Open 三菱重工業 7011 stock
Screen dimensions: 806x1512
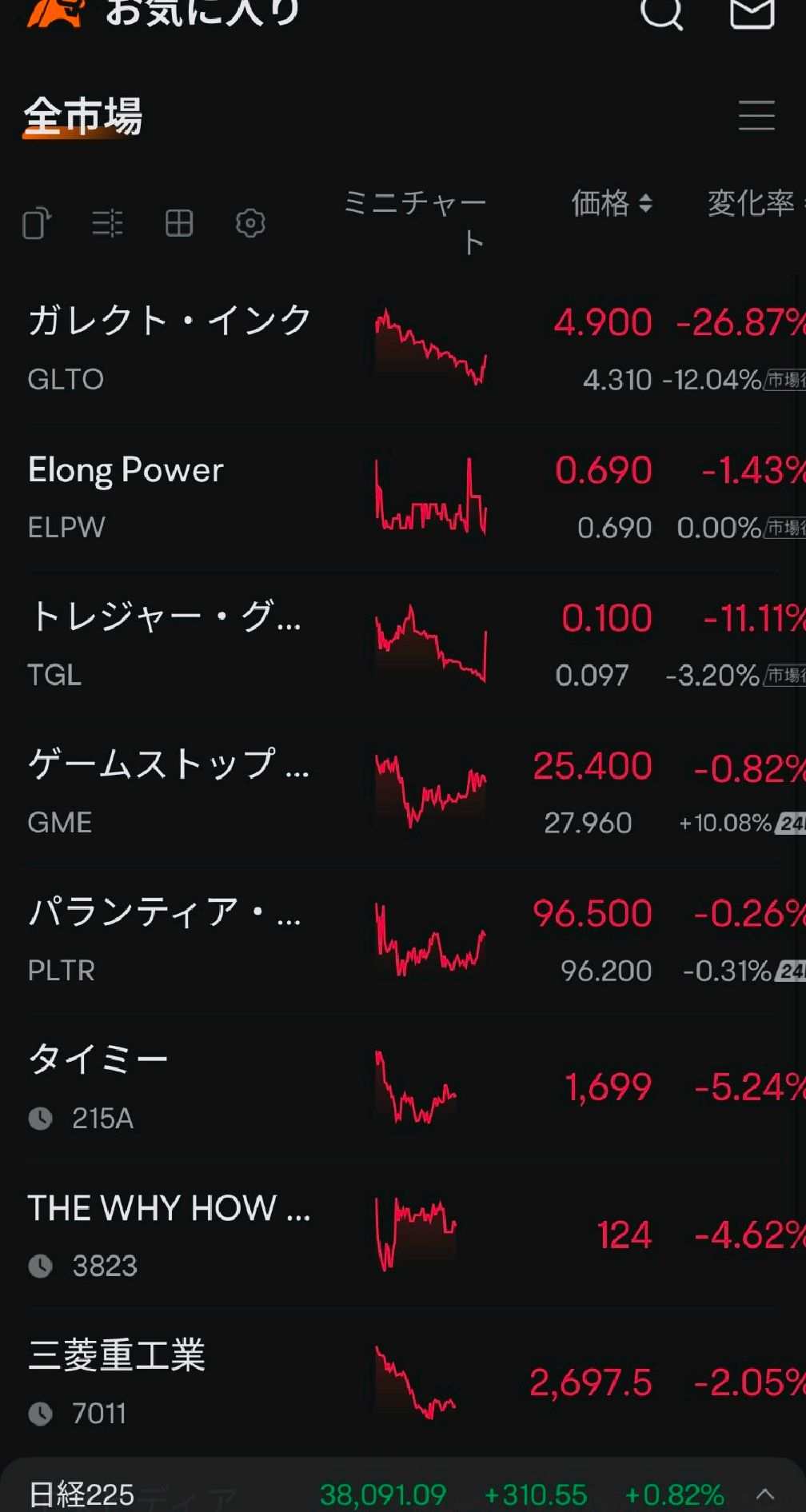(x=403, y=1383)
